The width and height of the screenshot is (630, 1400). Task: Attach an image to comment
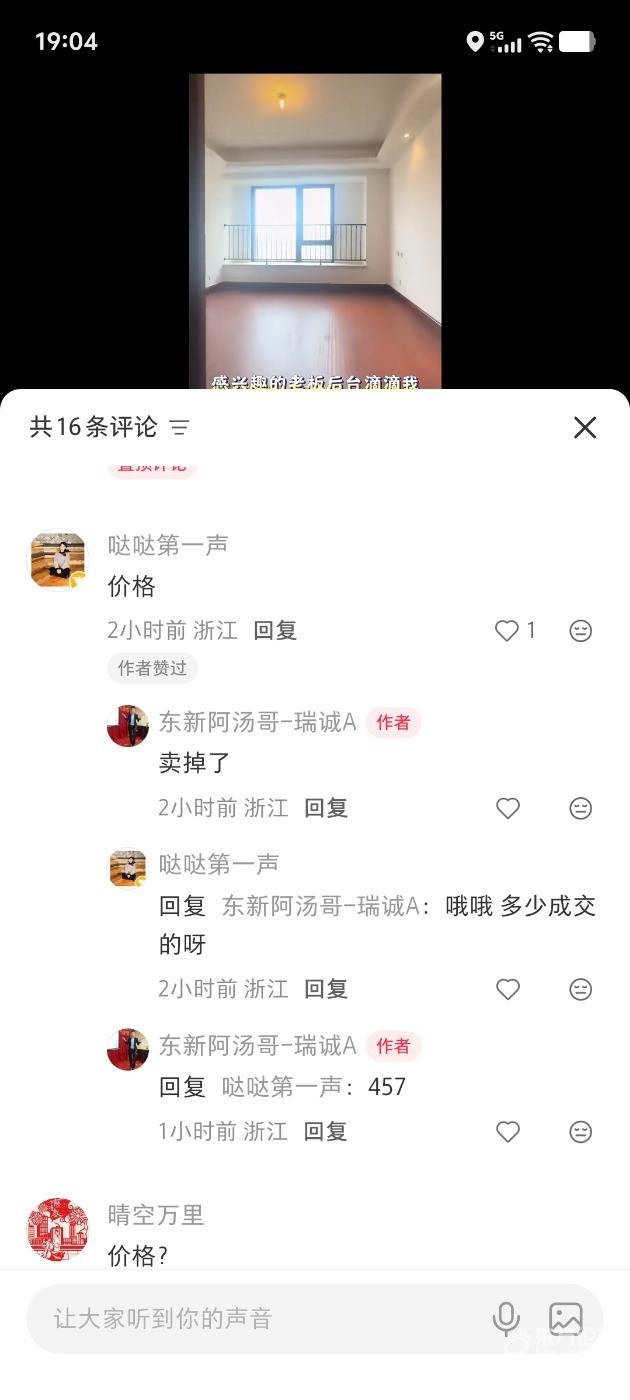pyautogui.click(x=566, y=1319)
